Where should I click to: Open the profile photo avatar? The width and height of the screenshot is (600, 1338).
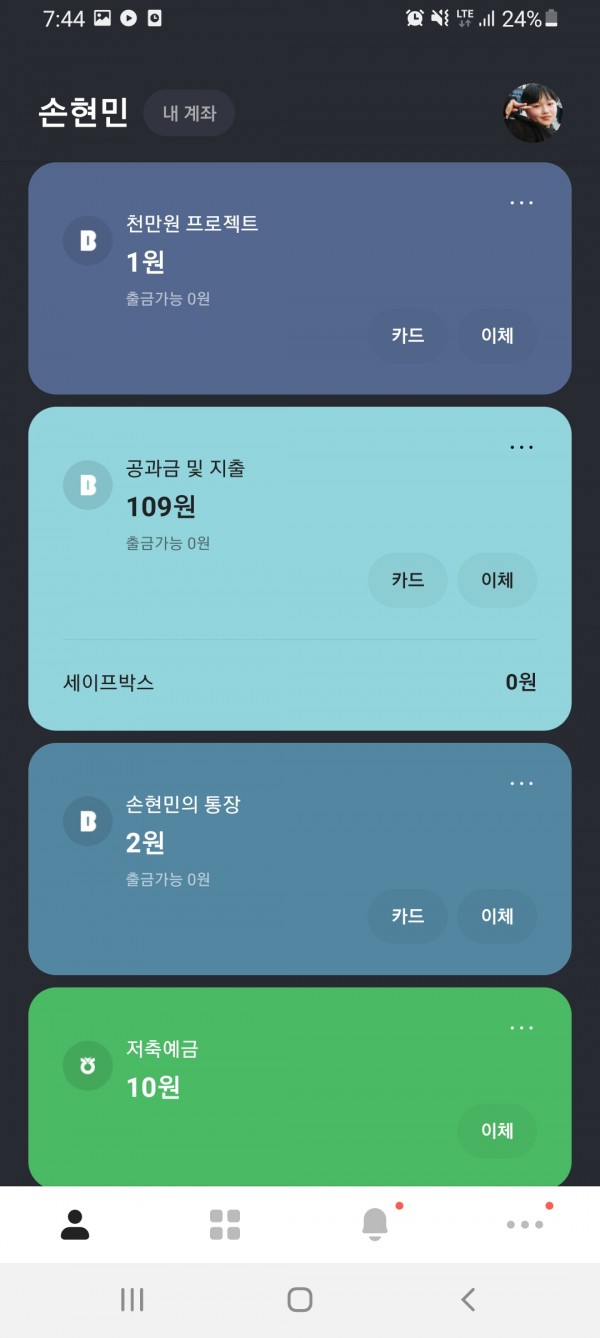[532, 113]
